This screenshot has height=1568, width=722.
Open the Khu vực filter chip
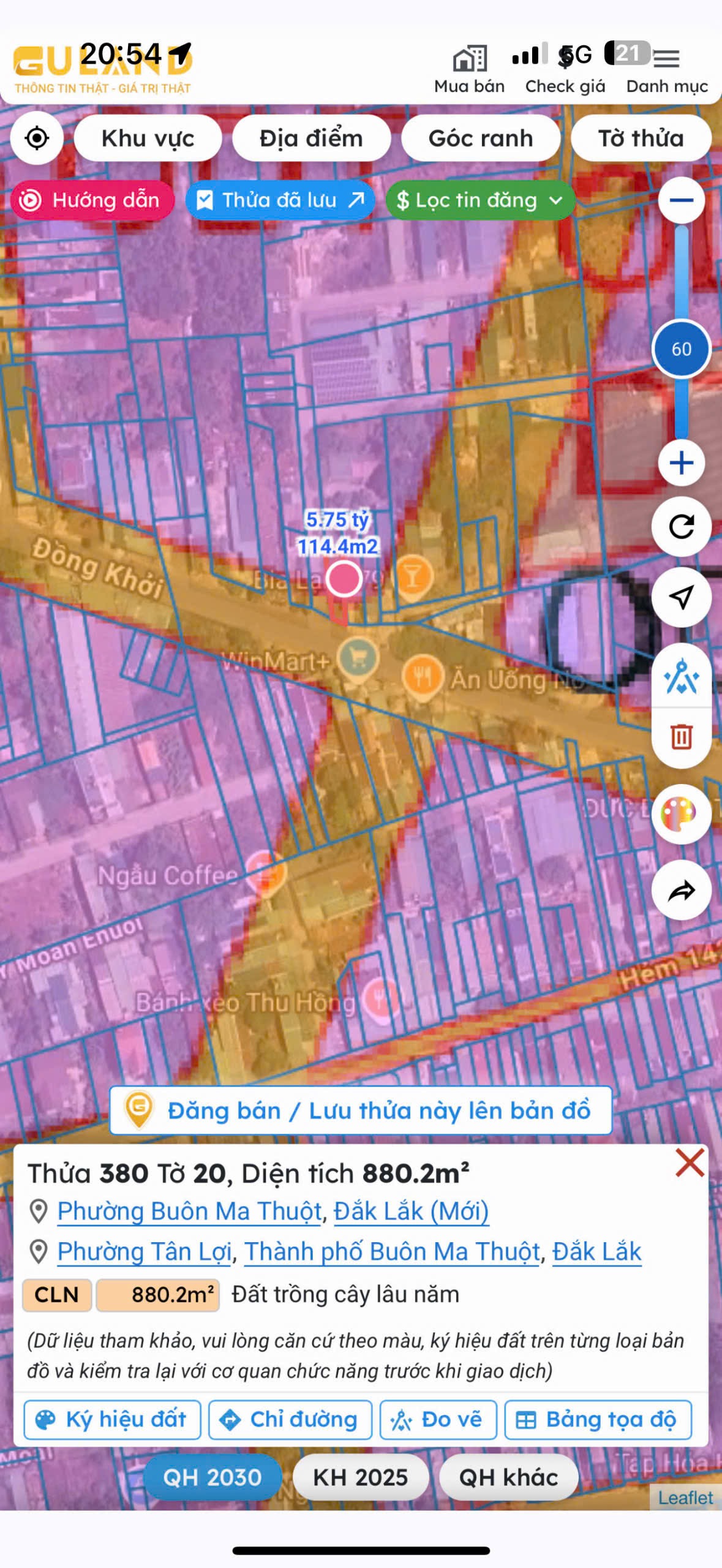pyautogui.click(x=148, y=138)
